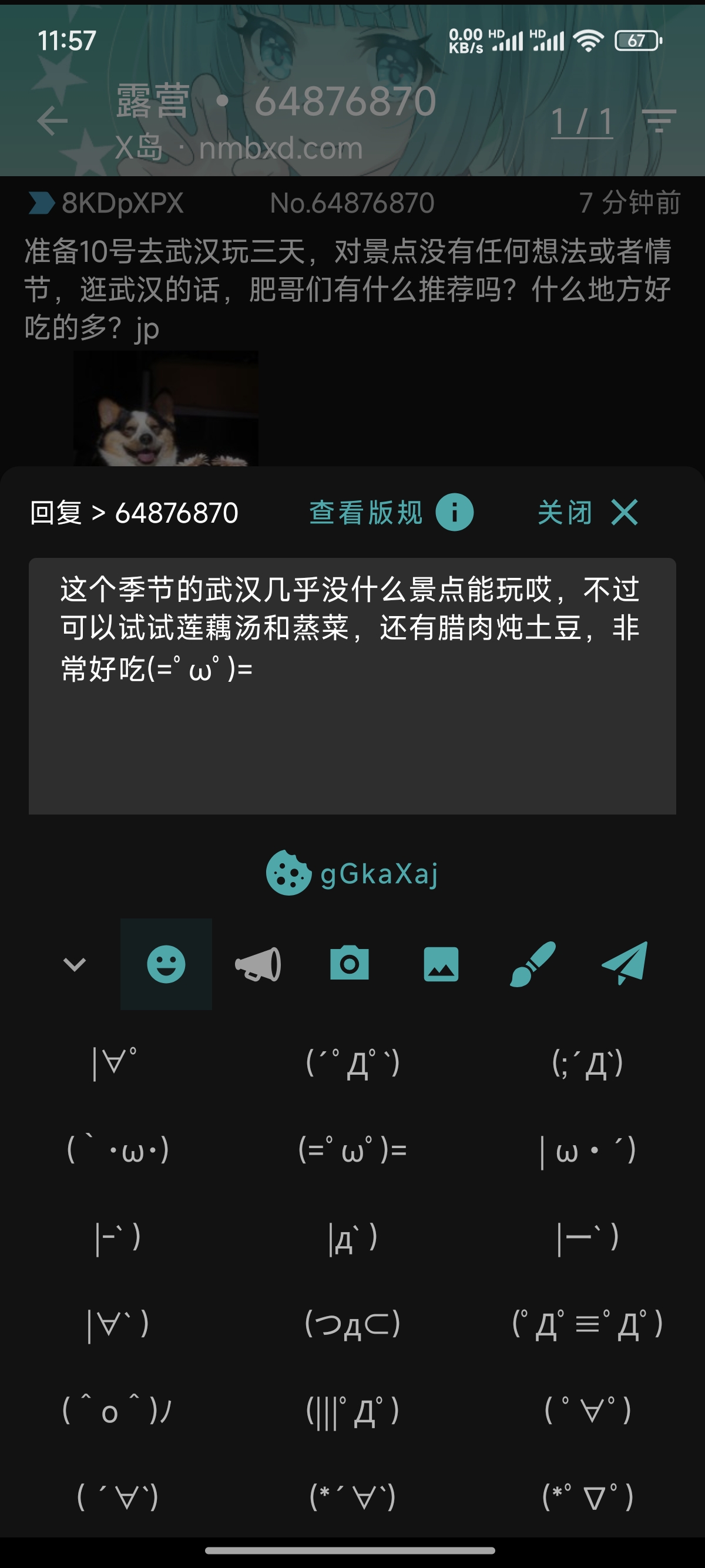Collapse the toolbar with the down chevron

(x=75, y=964)
